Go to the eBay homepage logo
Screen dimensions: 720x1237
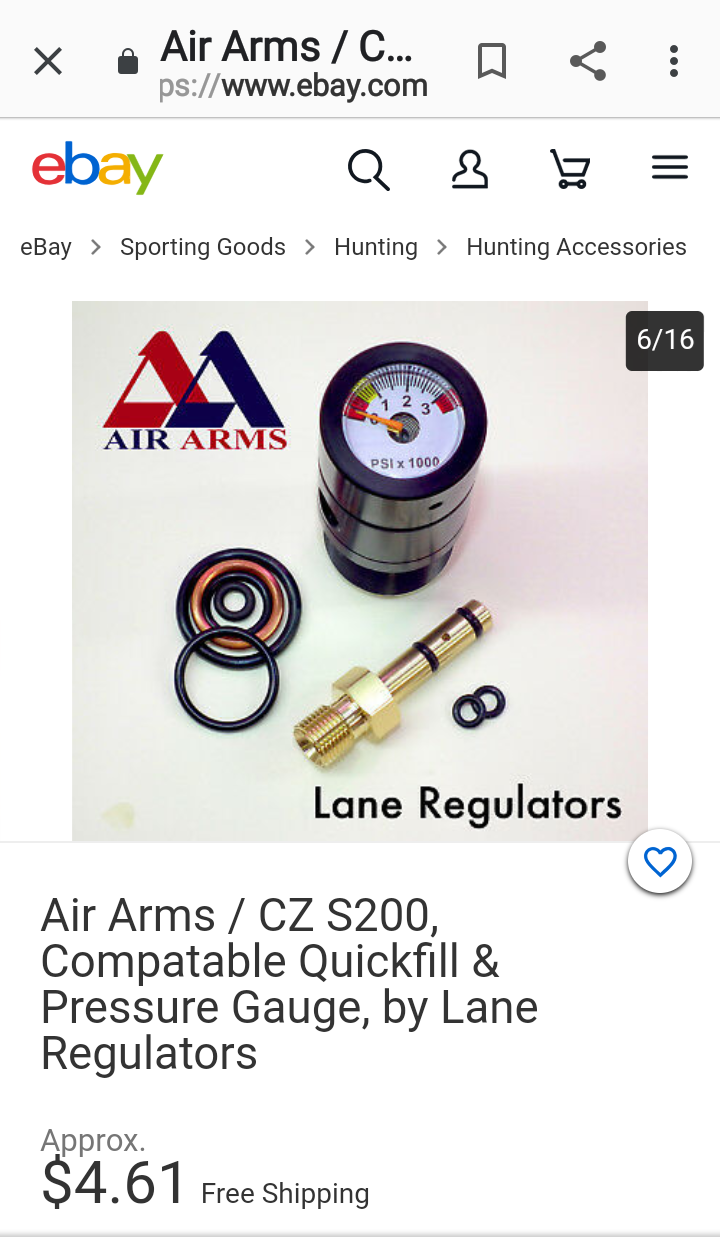(x=97, y=169)
